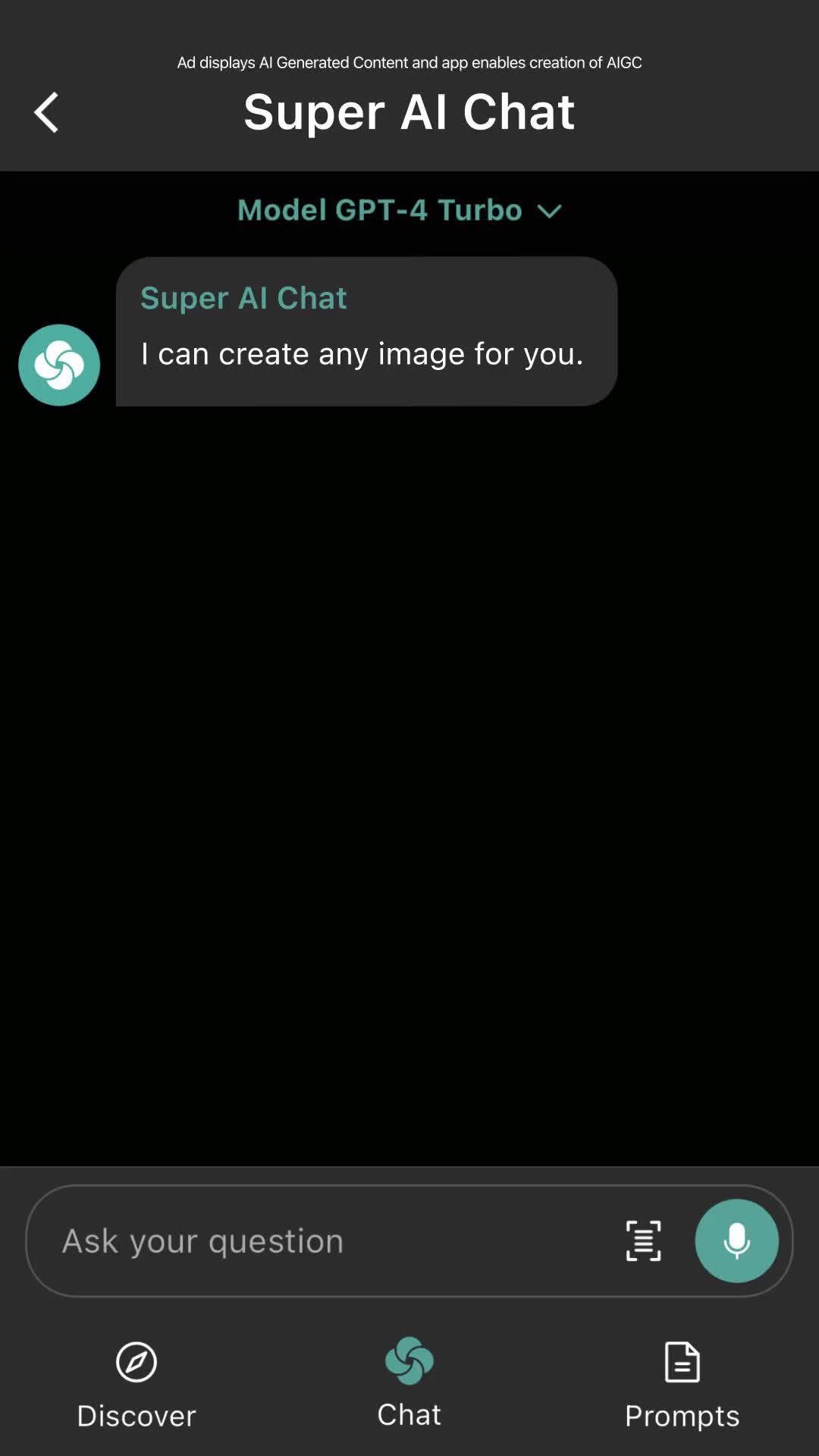Expand the chevron next to GPT-4 Turbo

549,212
